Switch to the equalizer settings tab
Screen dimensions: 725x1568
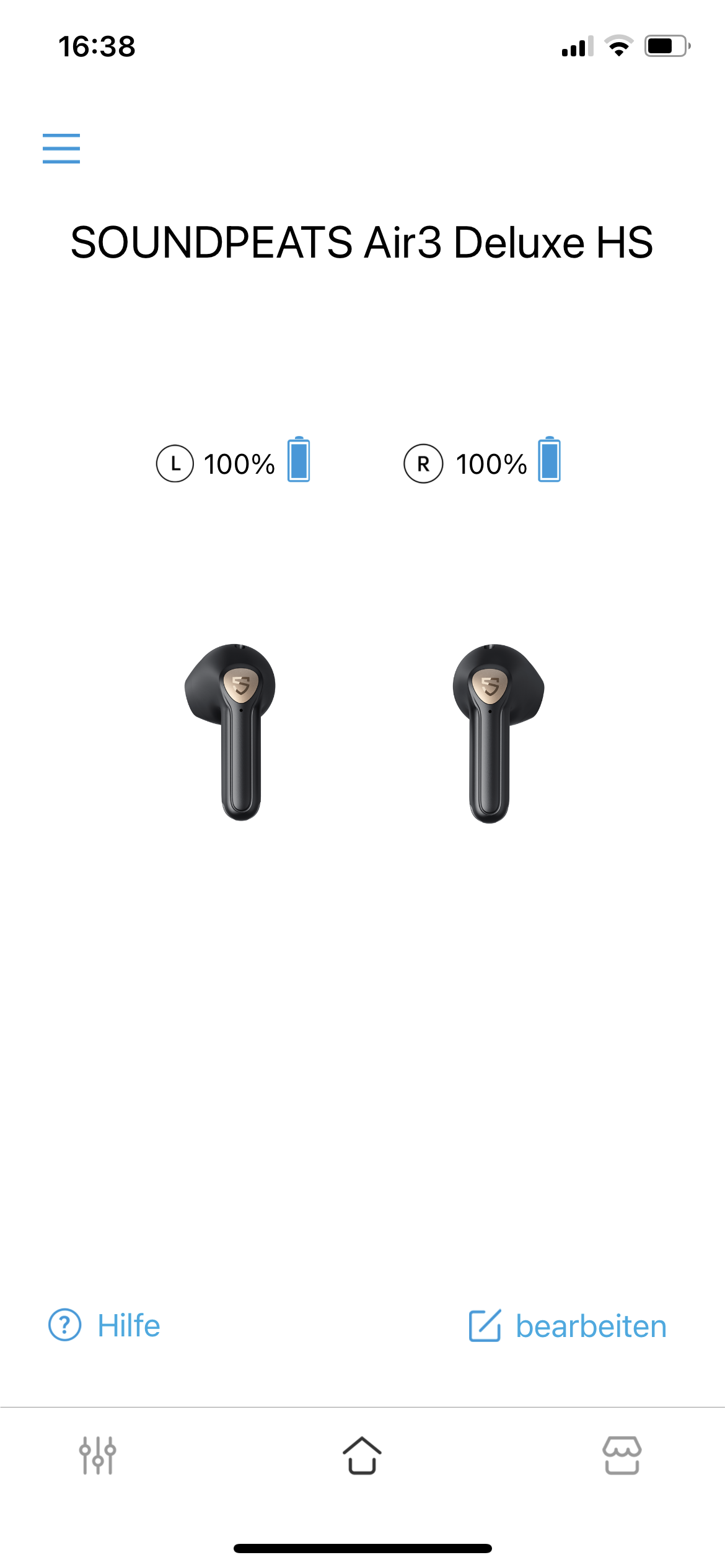pos(97,1455)
